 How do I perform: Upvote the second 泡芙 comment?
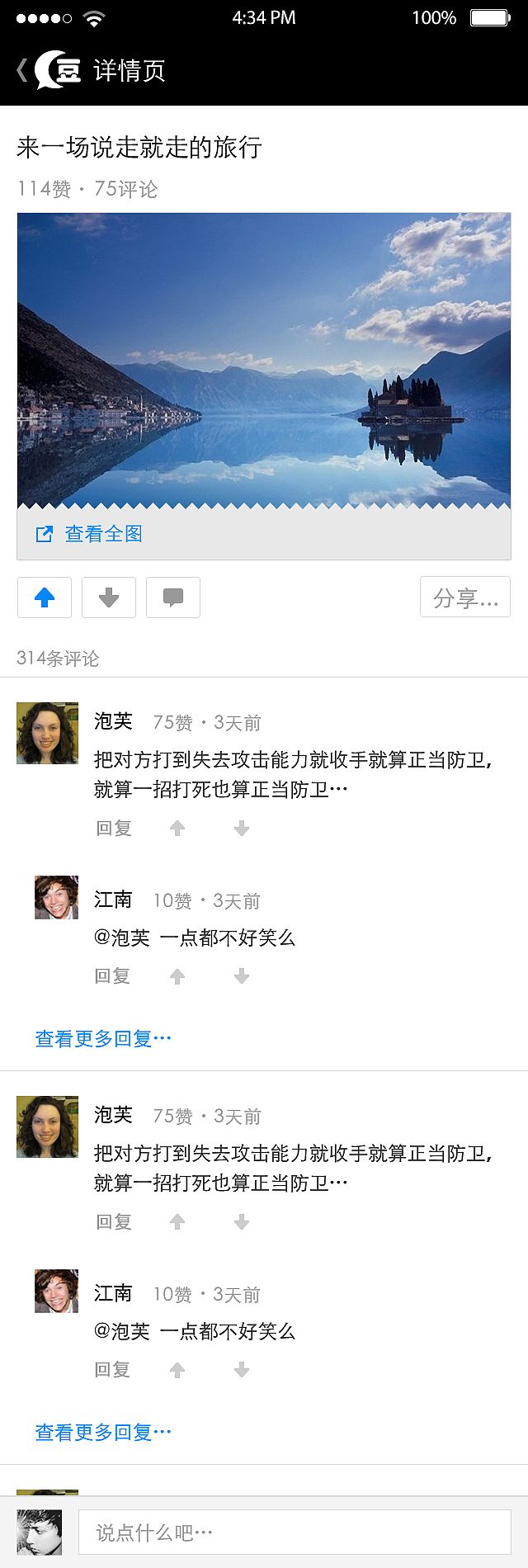tap(177, 1222)
